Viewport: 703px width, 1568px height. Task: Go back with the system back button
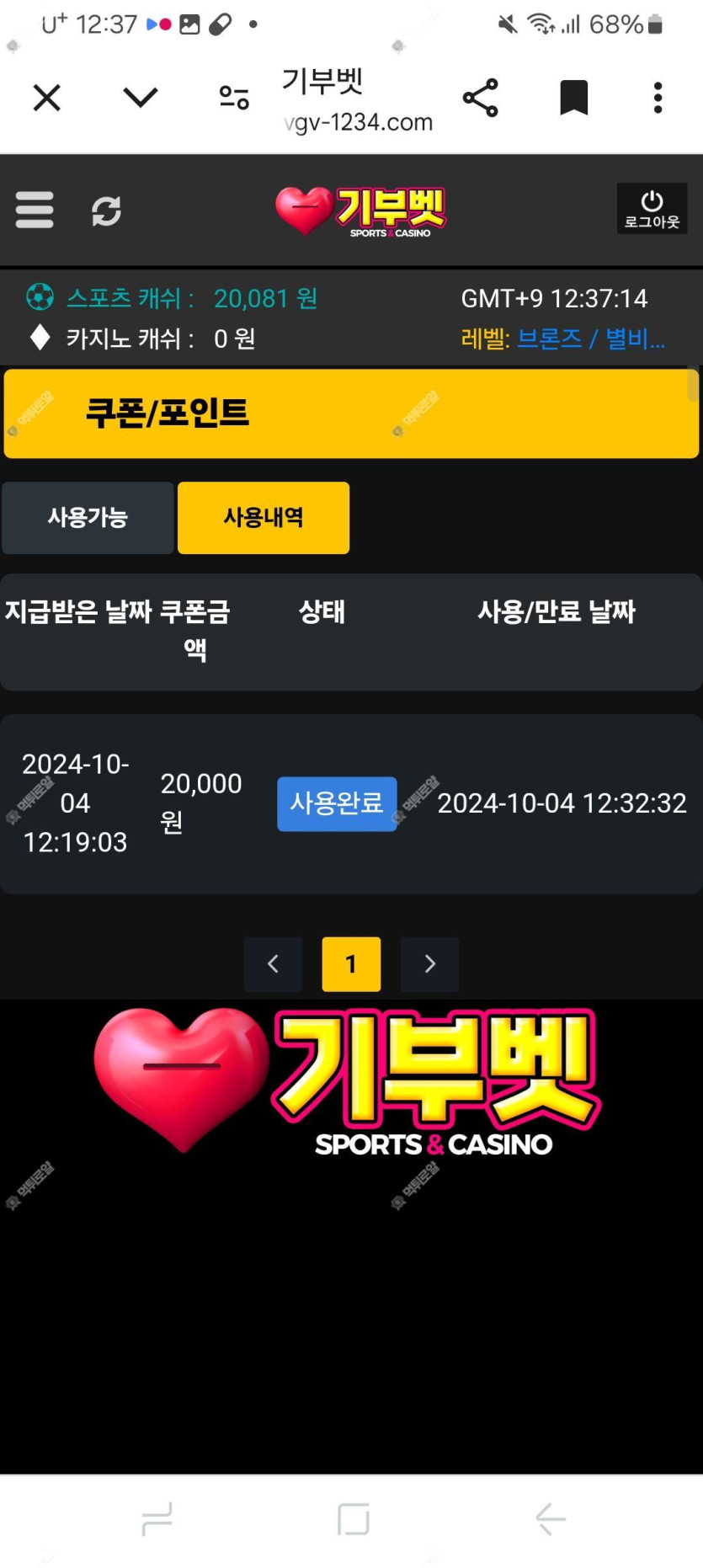[x=550, y=1518]
